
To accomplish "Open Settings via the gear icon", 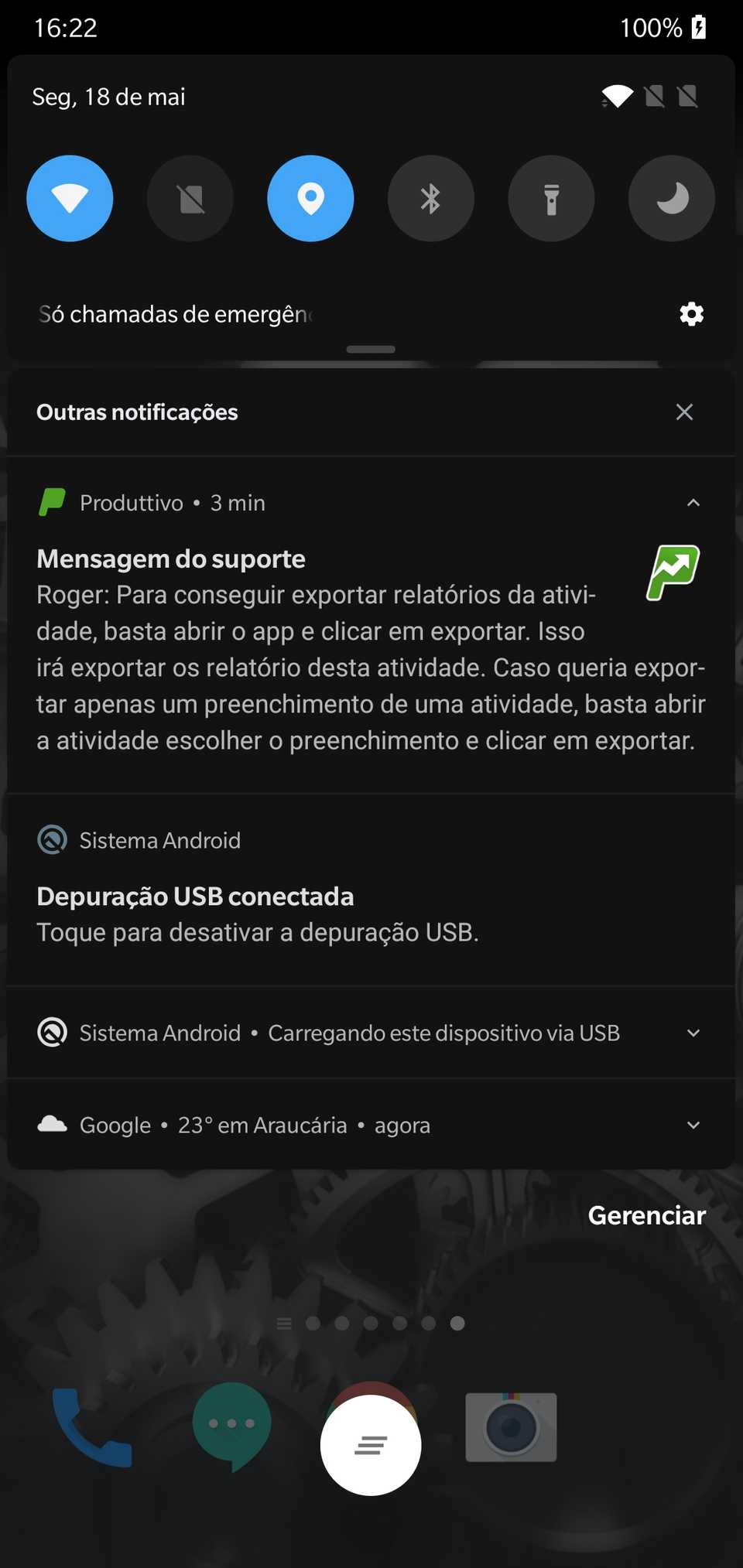I will pyautogui.click(x=690, y=314).
